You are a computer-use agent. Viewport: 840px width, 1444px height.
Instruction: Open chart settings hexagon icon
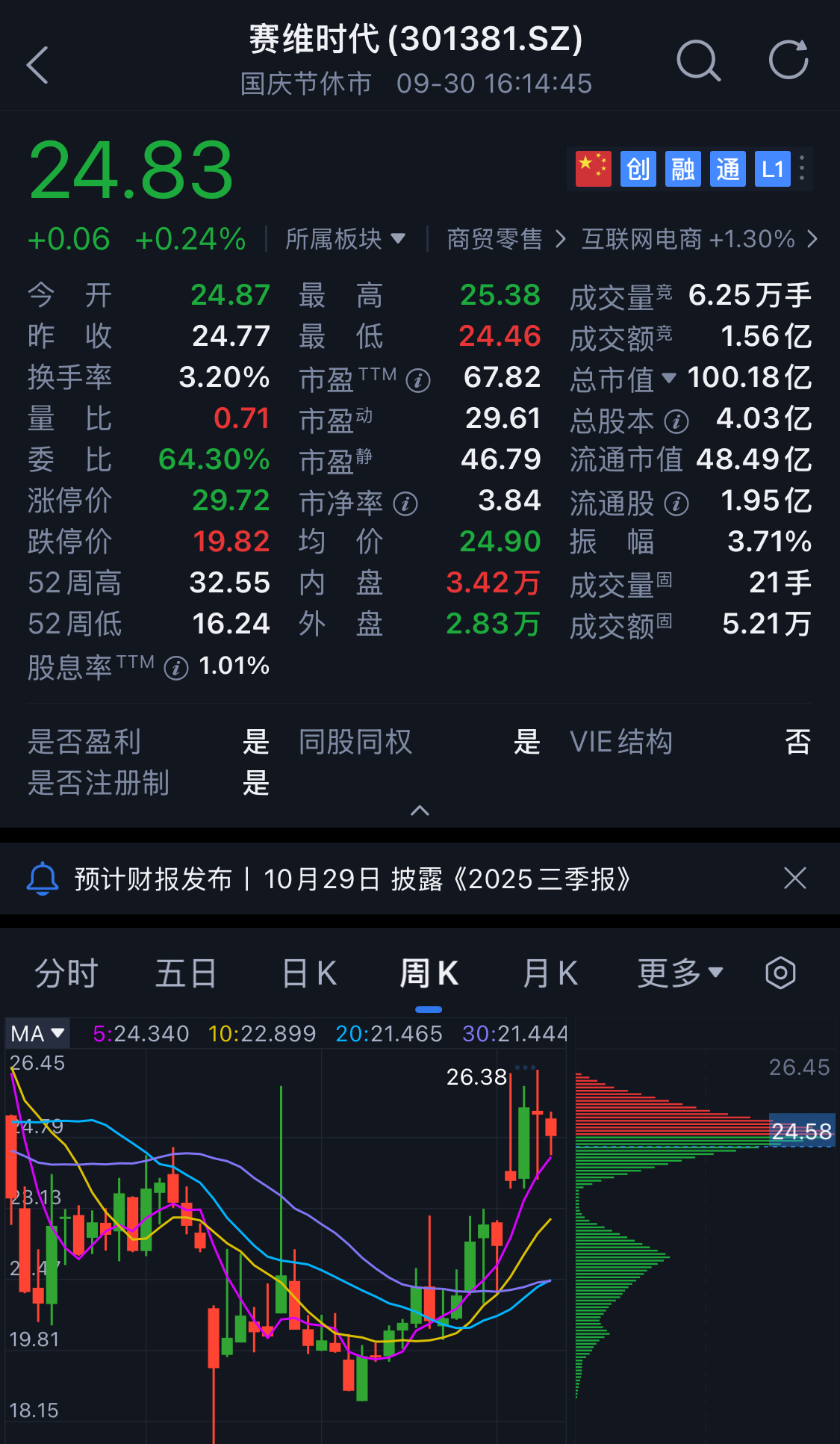(x=780, y=973)
